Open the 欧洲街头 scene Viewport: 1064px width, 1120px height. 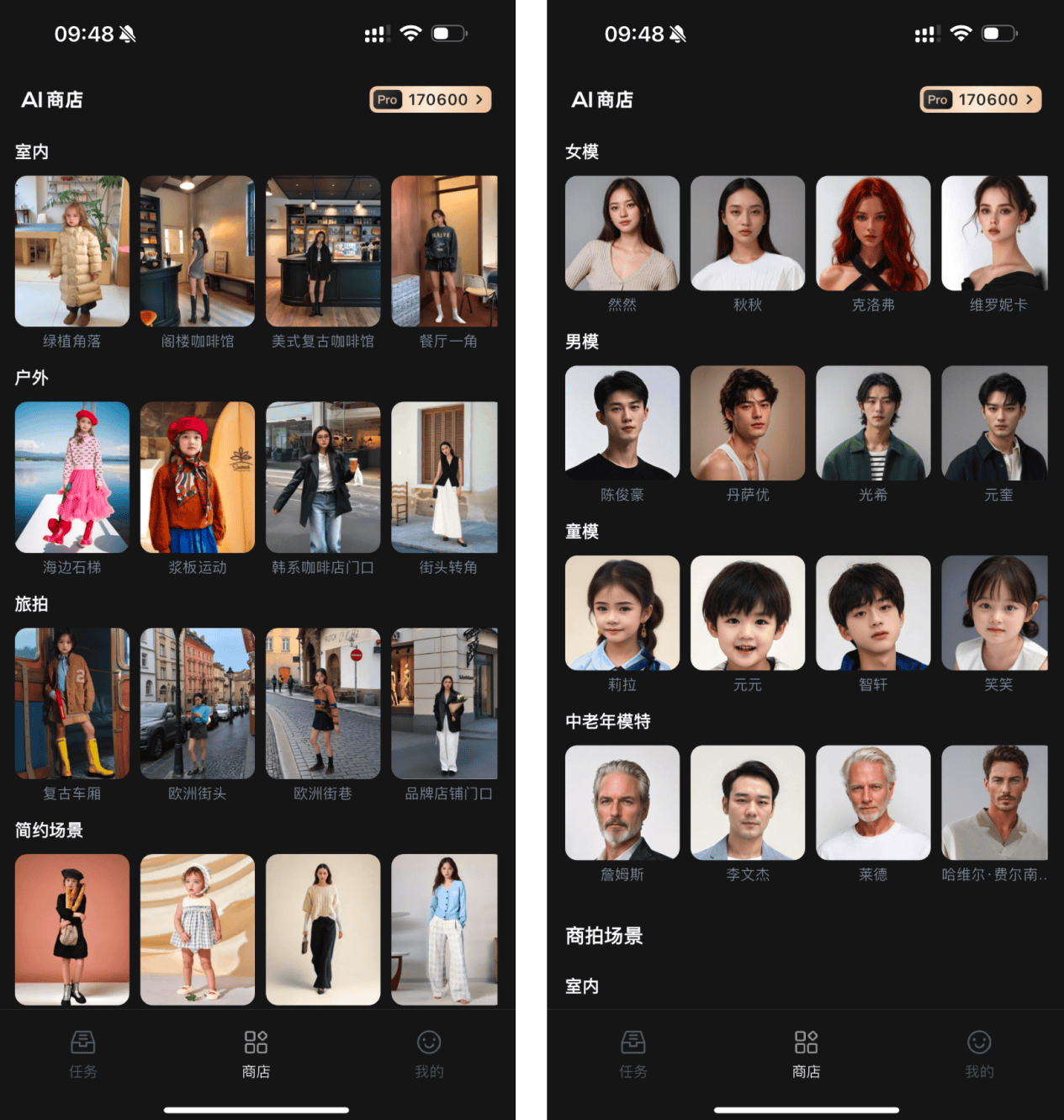point(198,703)
